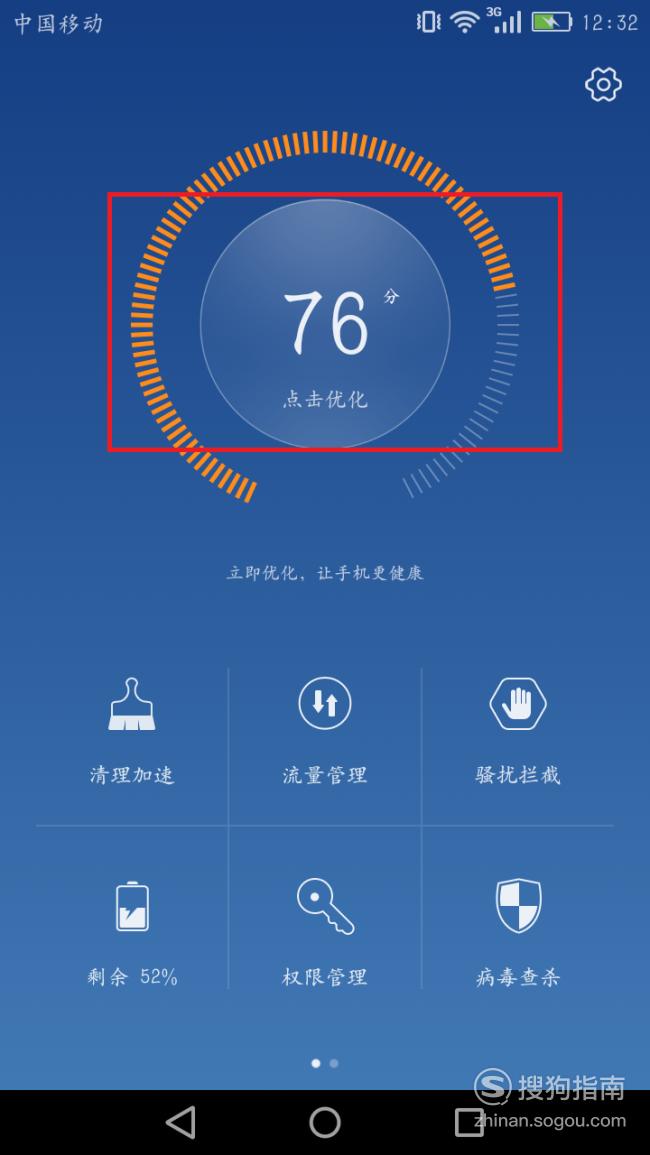Open battery manager showing 剩余 52%
Viewport: 650px width, 1155px height.
(132, 933)
